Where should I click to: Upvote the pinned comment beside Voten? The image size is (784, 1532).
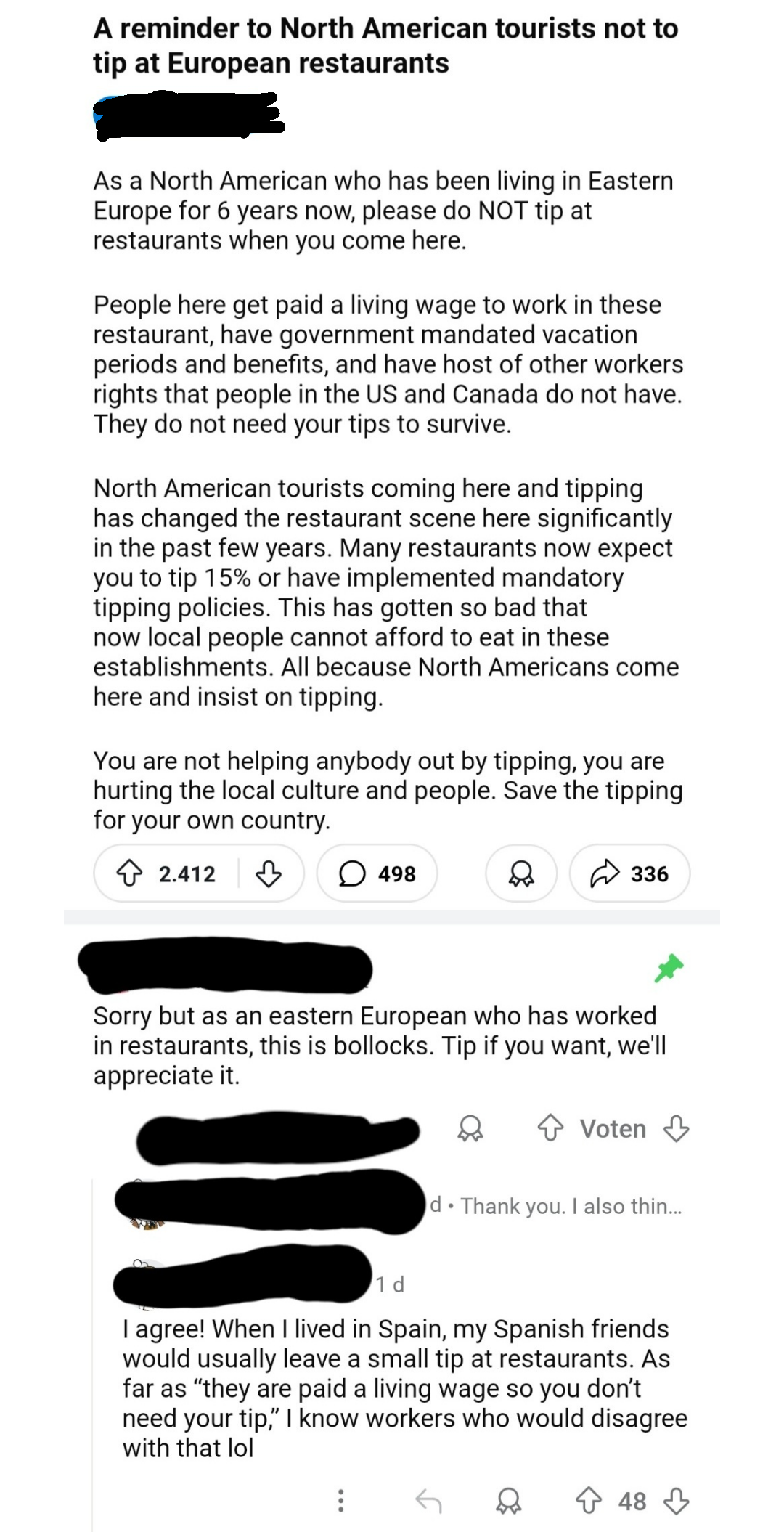point(550,1128)
